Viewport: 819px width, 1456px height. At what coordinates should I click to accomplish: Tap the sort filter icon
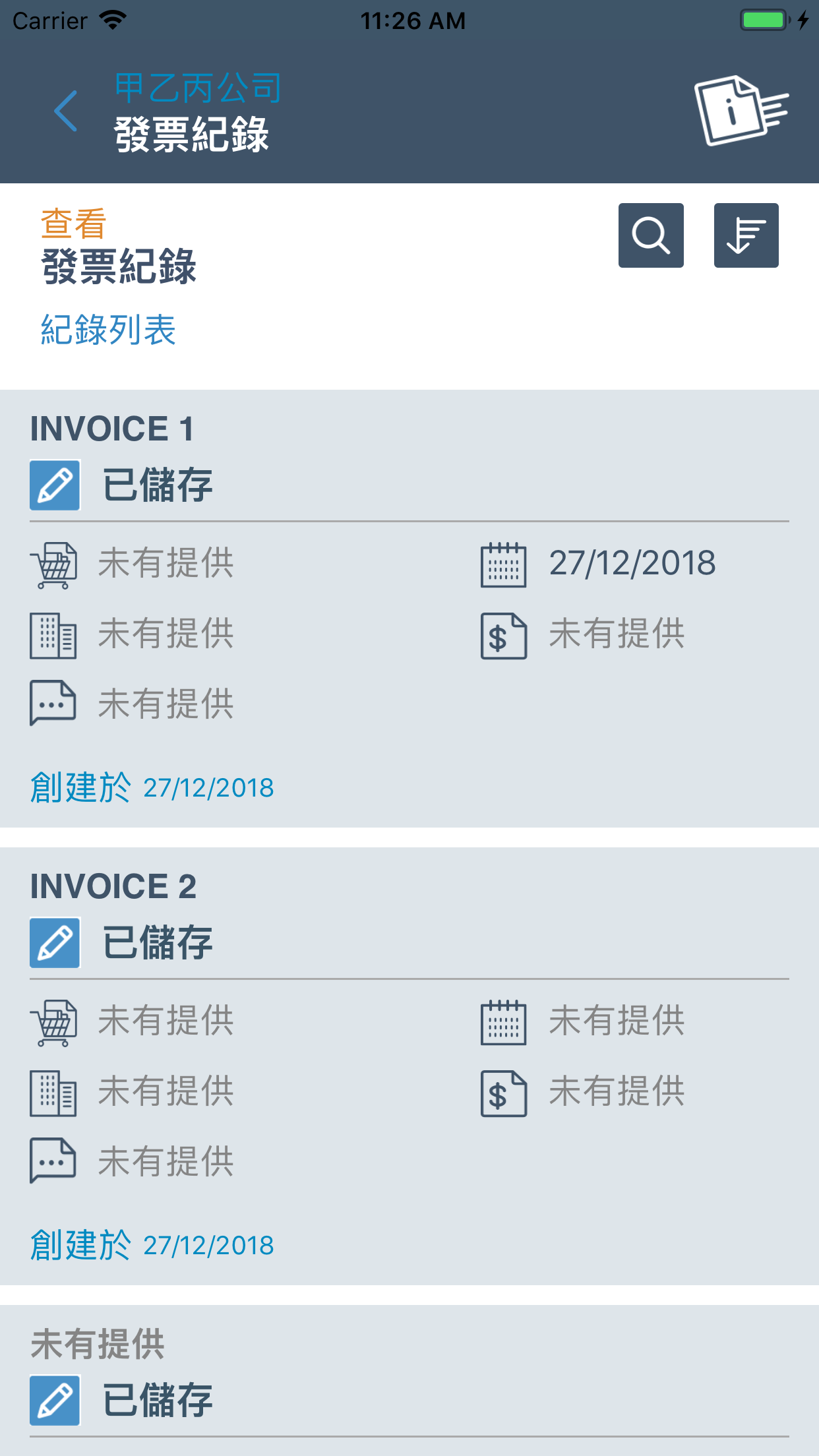pos(745,235)
